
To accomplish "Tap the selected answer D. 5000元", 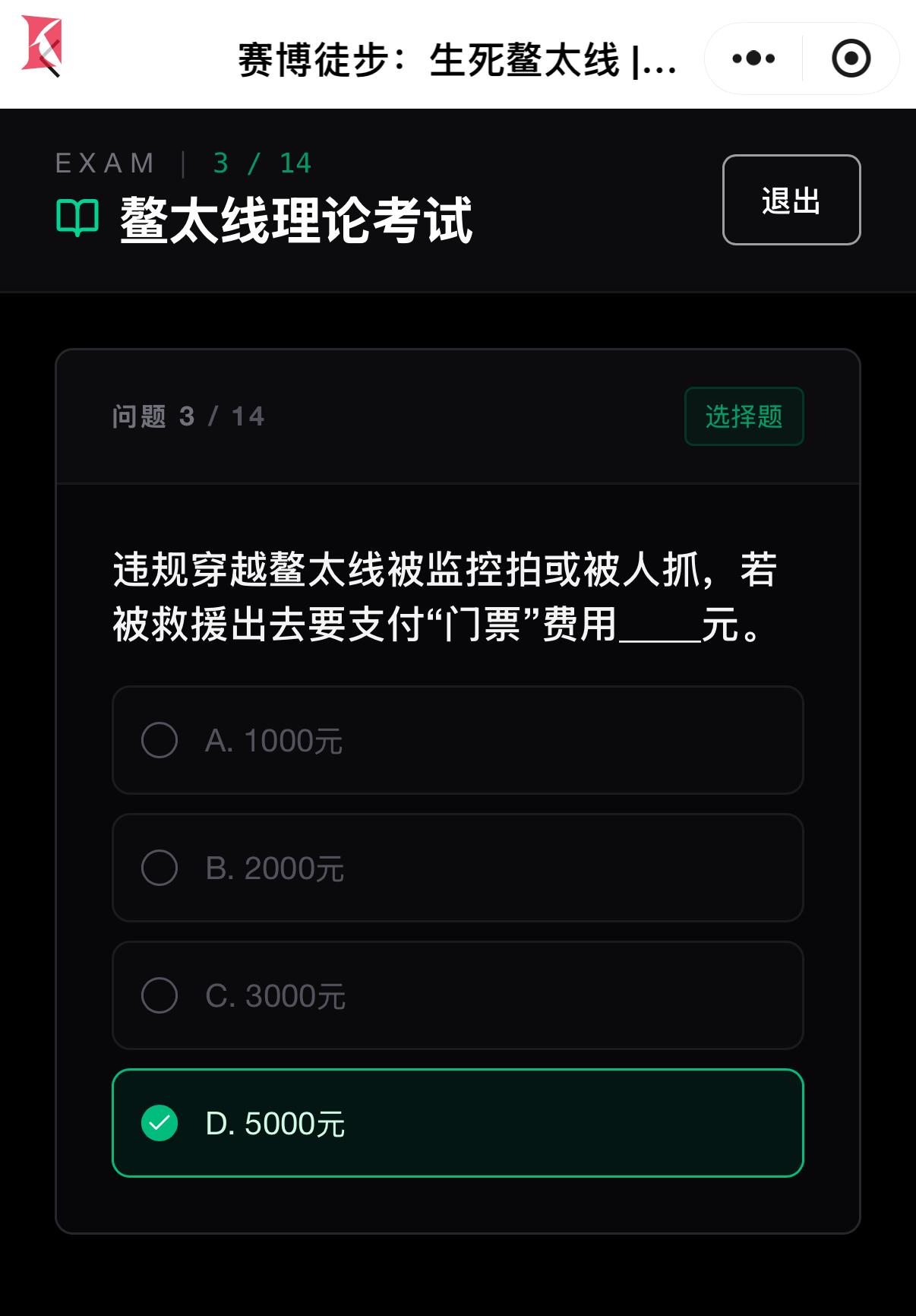I will point(457,1123).
